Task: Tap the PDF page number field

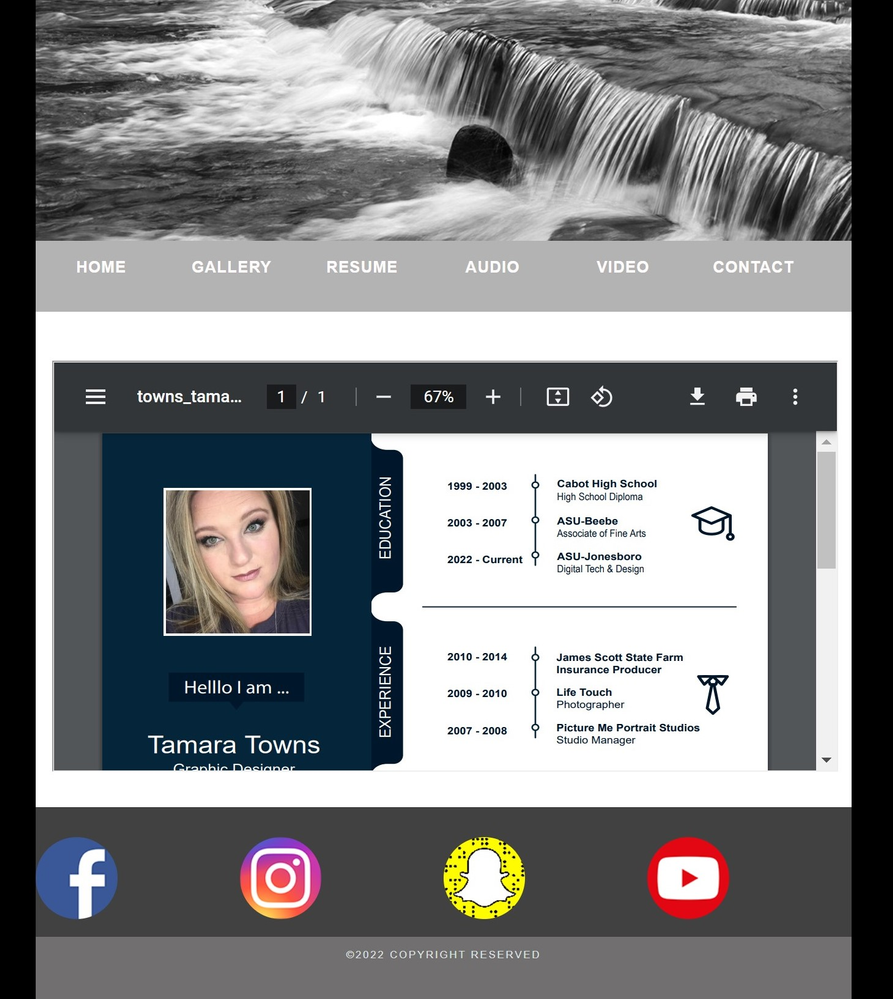Action: [281, 397]
